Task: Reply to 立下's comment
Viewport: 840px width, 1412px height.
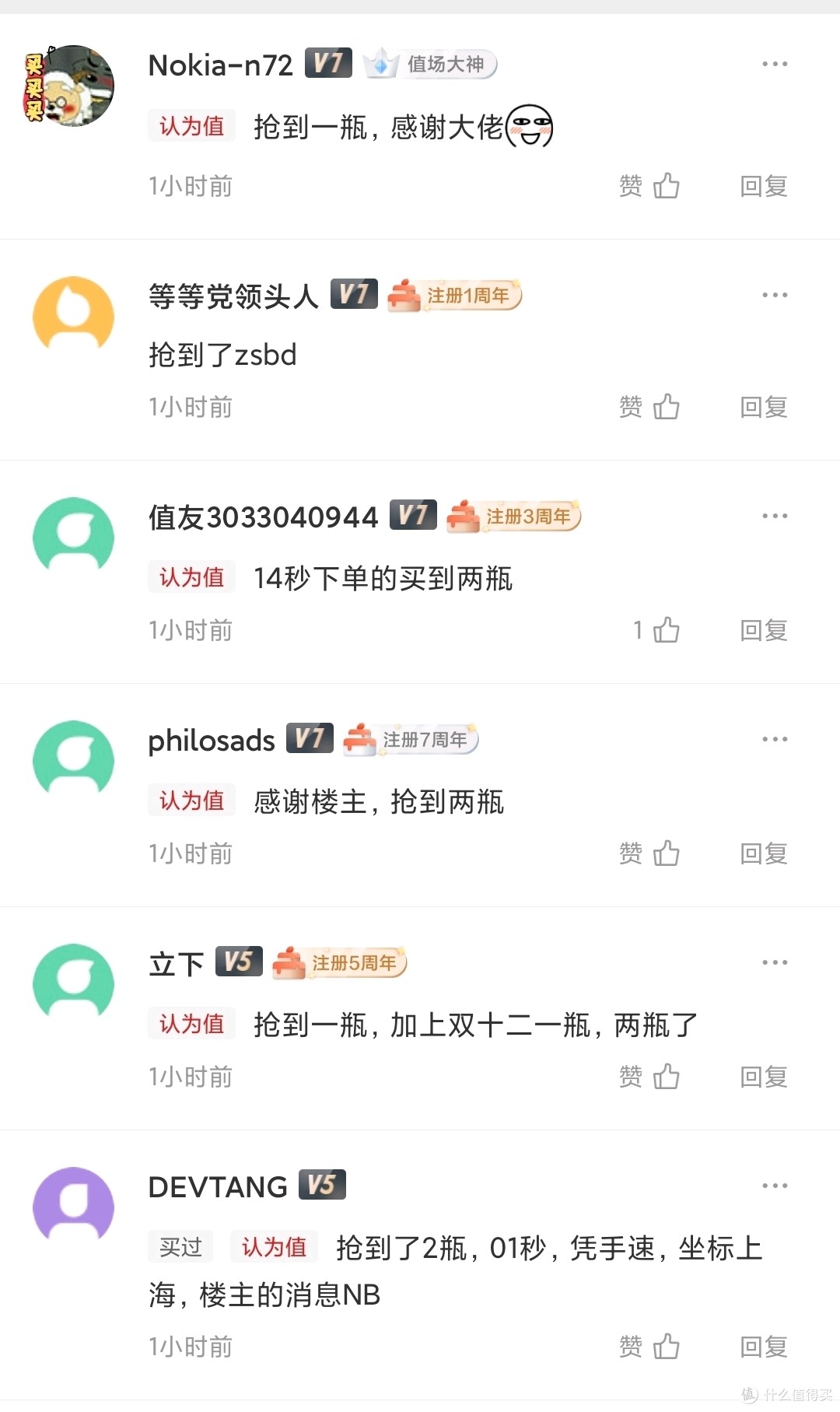Action: click(763, 1077)
